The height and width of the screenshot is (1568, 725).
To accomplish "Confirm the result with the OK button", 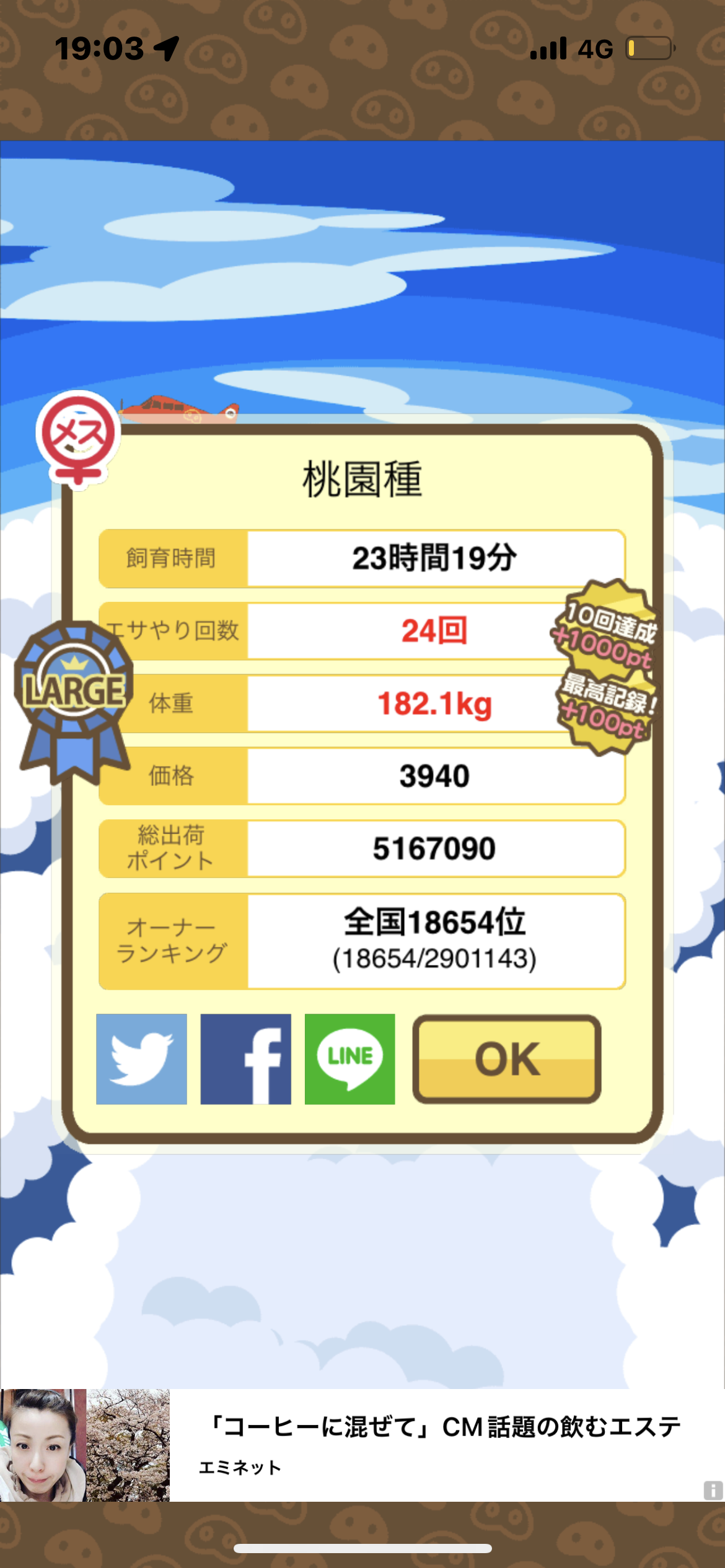I will (507, 1059).
